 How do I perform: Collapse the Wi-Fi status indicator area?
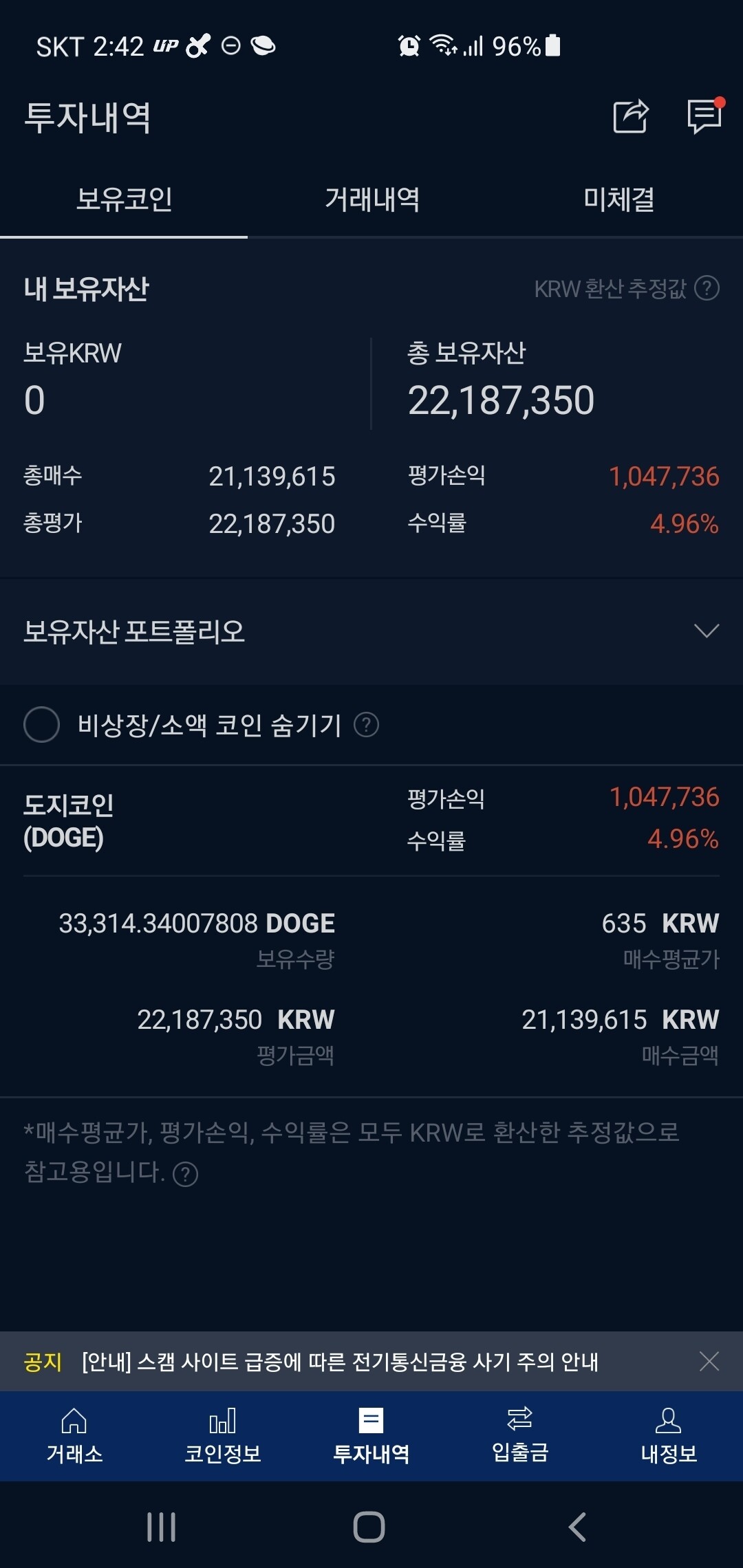pyautogui.click(x=442, y=45)
